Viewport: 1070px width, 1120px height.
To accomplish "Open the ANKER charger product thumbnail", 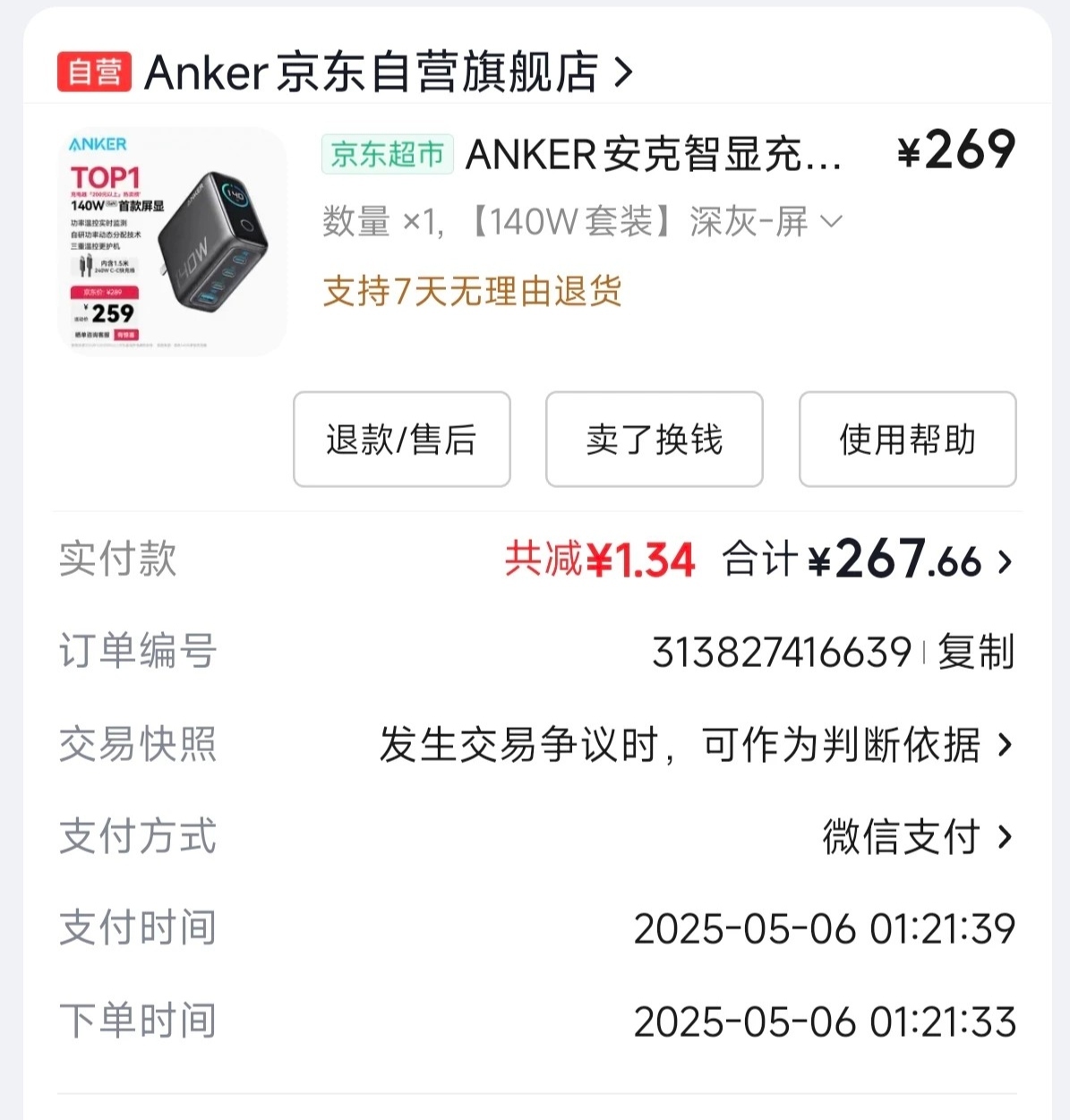I will point(172,240).
